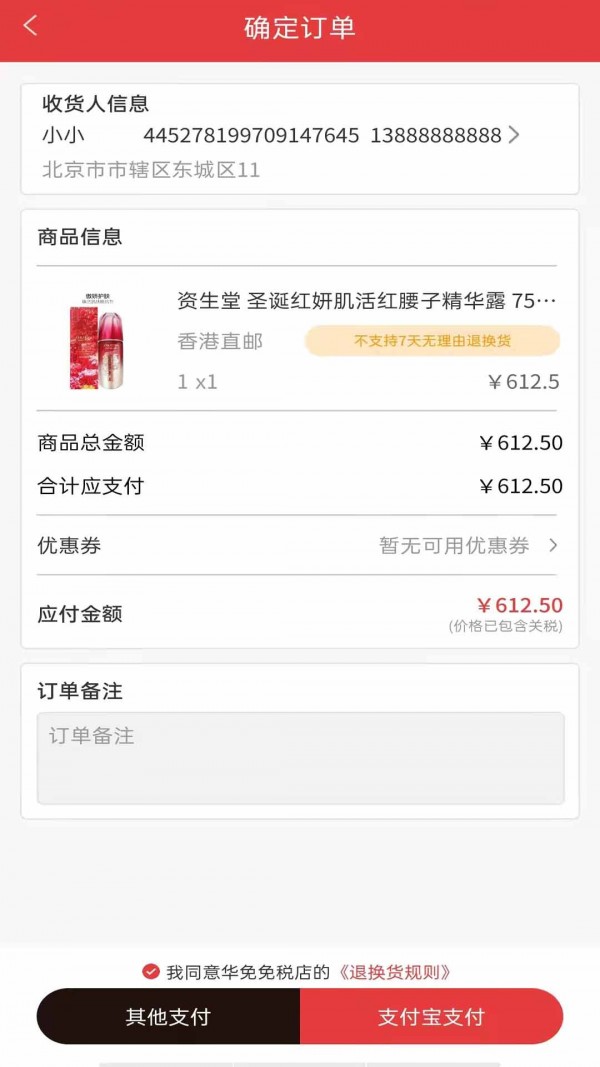Viewport: 600px width, 1067px height.
Task: Open the recipient info row to edit address
Action: 300,138
